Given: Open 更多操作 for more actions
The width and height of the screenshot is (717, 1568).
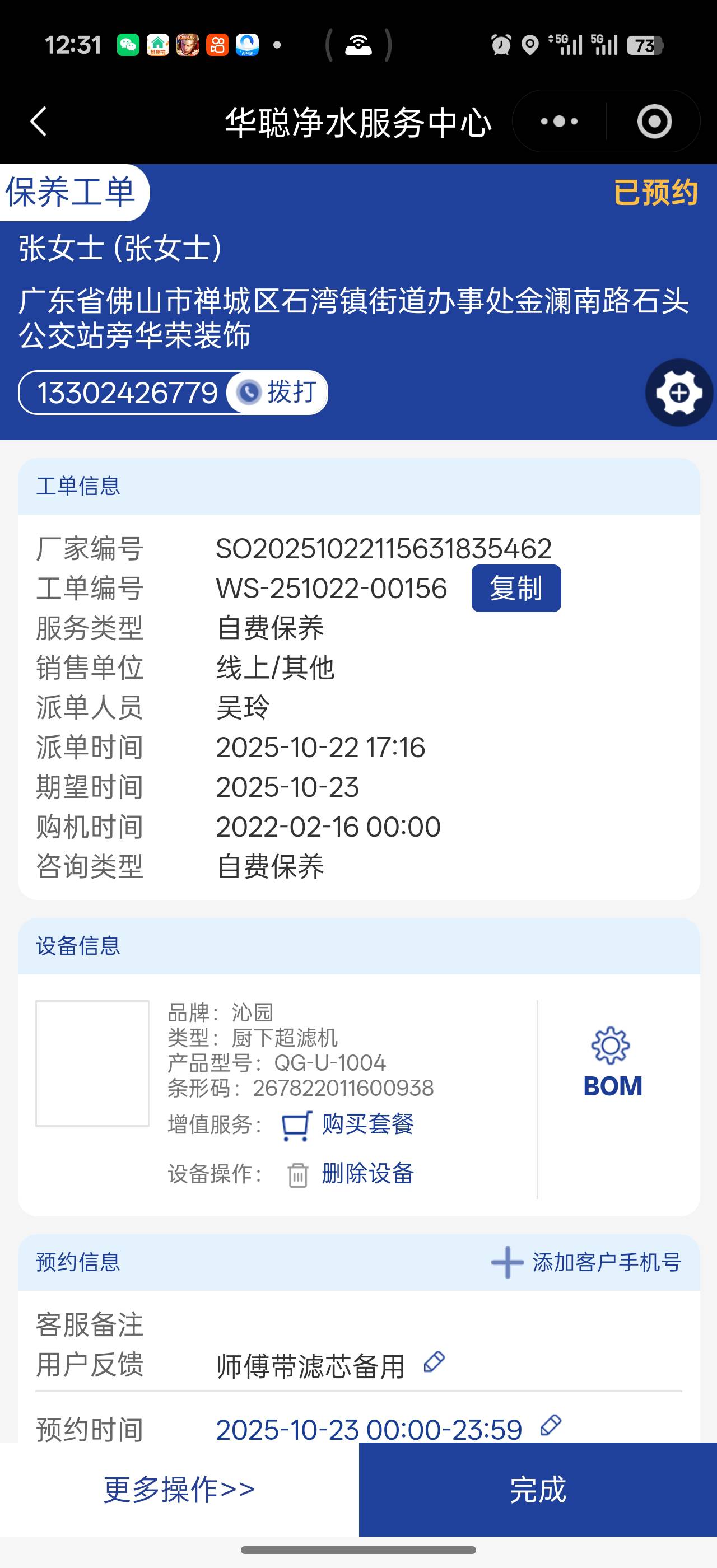Looking at the screenshot, I should (179, 1489).
